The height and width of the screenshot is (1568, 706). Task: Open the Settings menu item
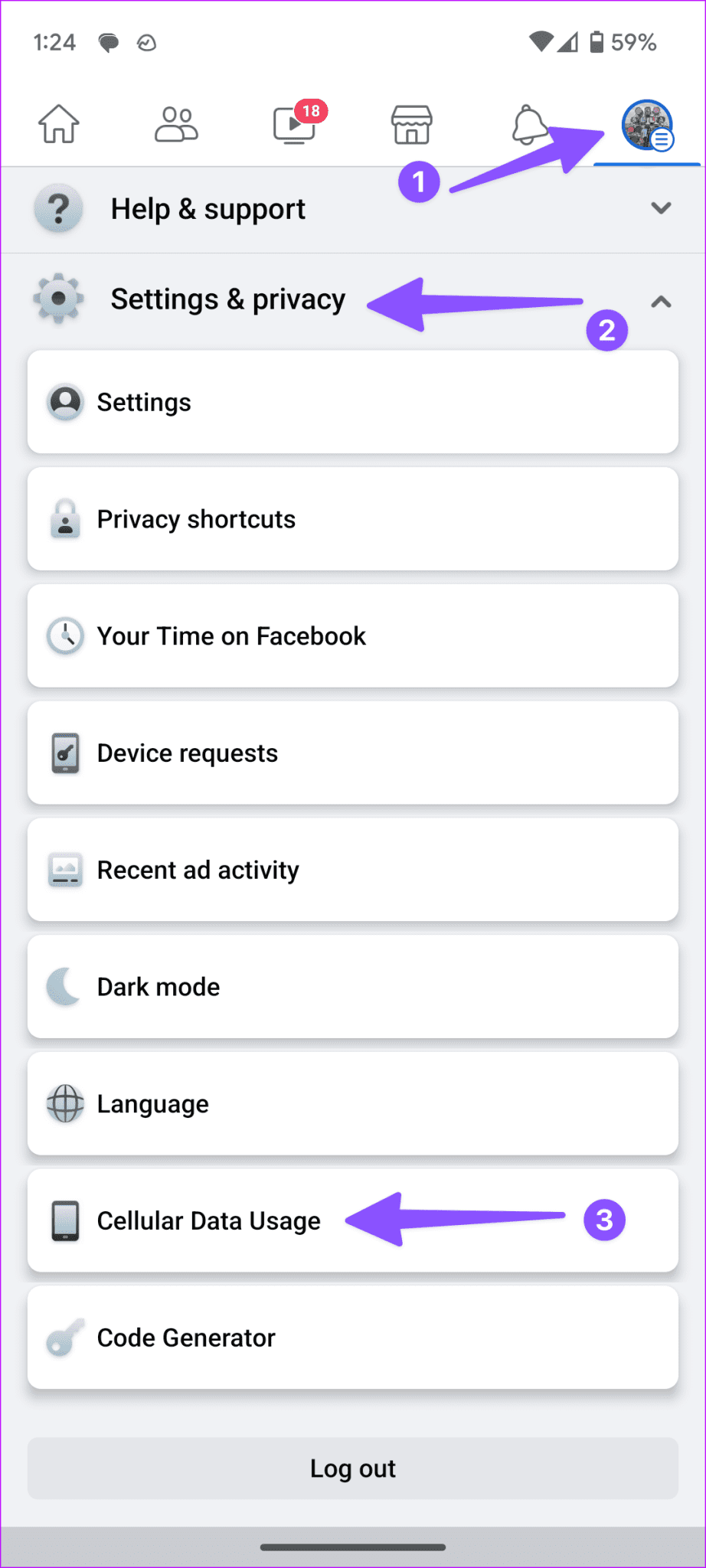click(352, 402)
